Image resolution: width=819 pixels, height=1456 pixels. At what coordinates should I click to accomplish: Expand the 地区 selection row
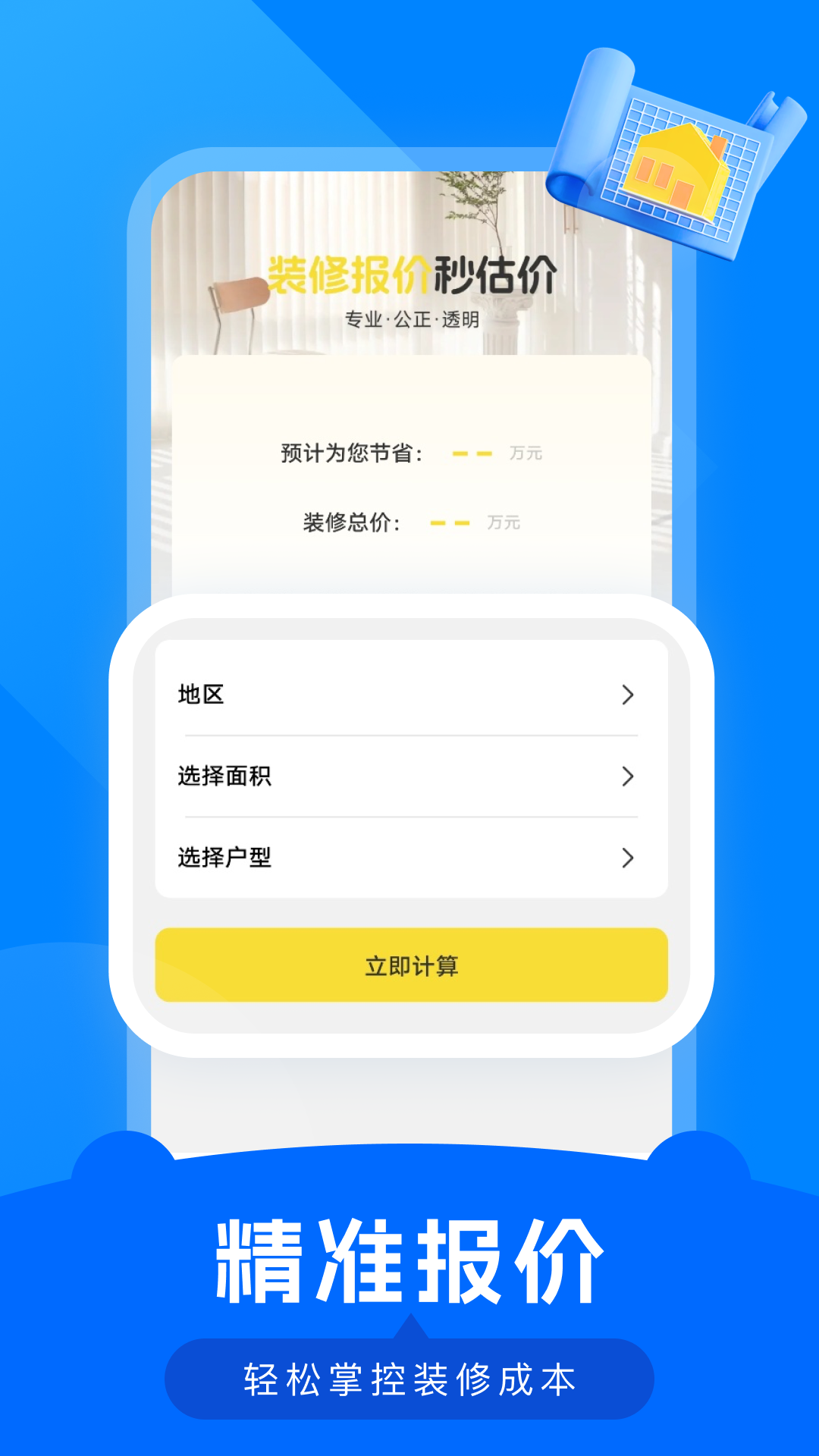409,694
